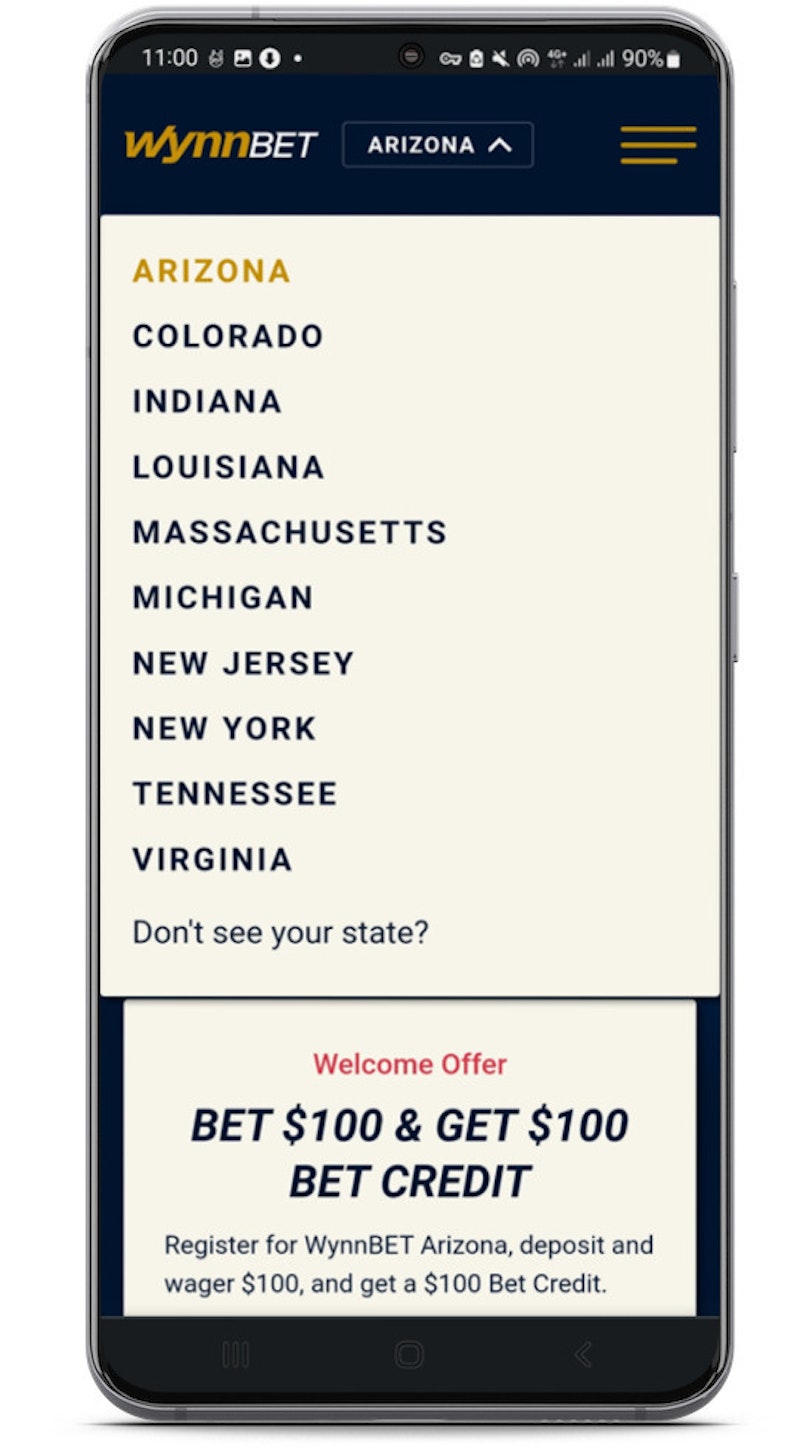
Task: Select New Jersey
Action: click(244, 663)
